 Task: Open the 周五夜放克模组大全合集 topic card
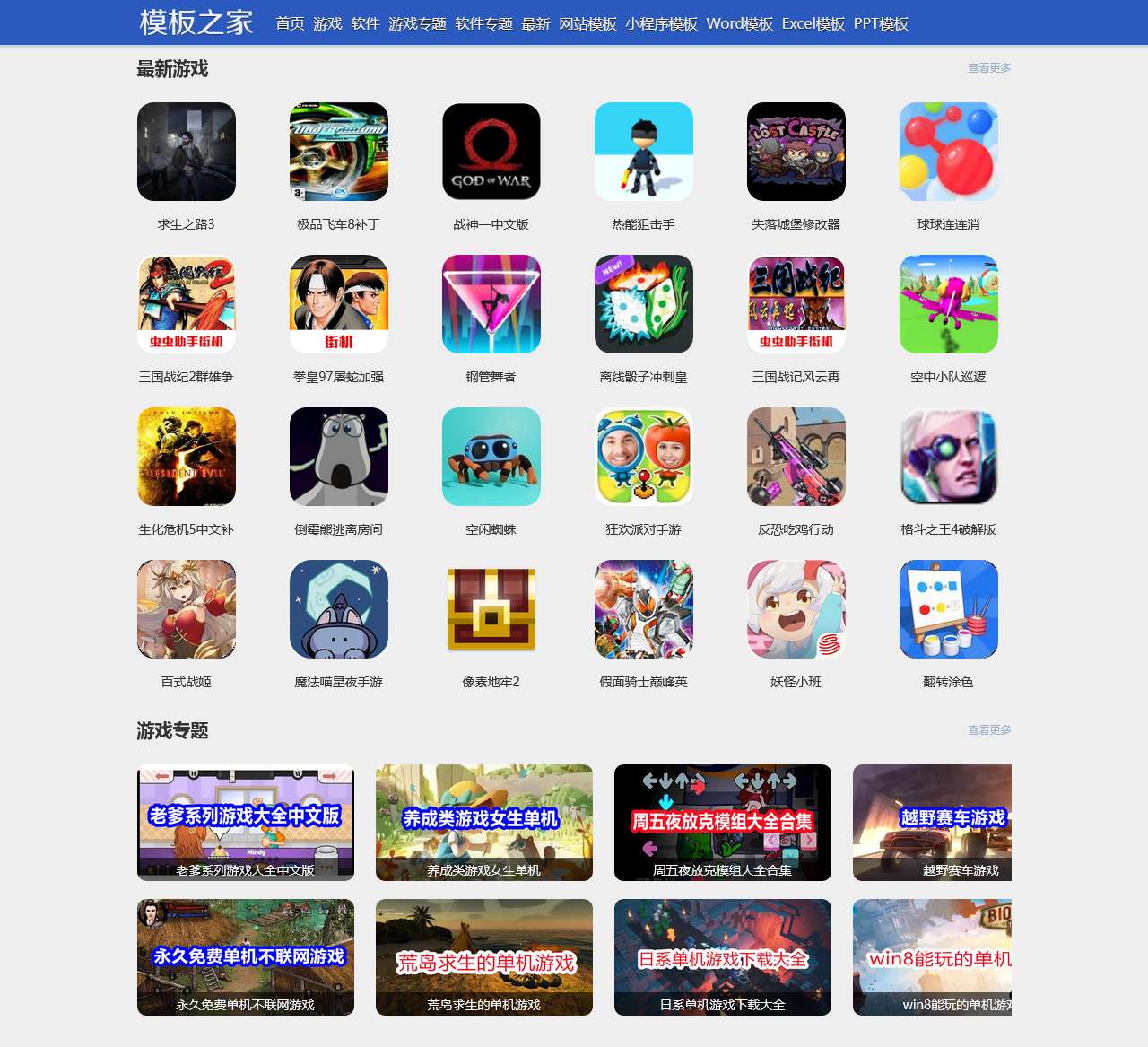[x=723, y=822]
